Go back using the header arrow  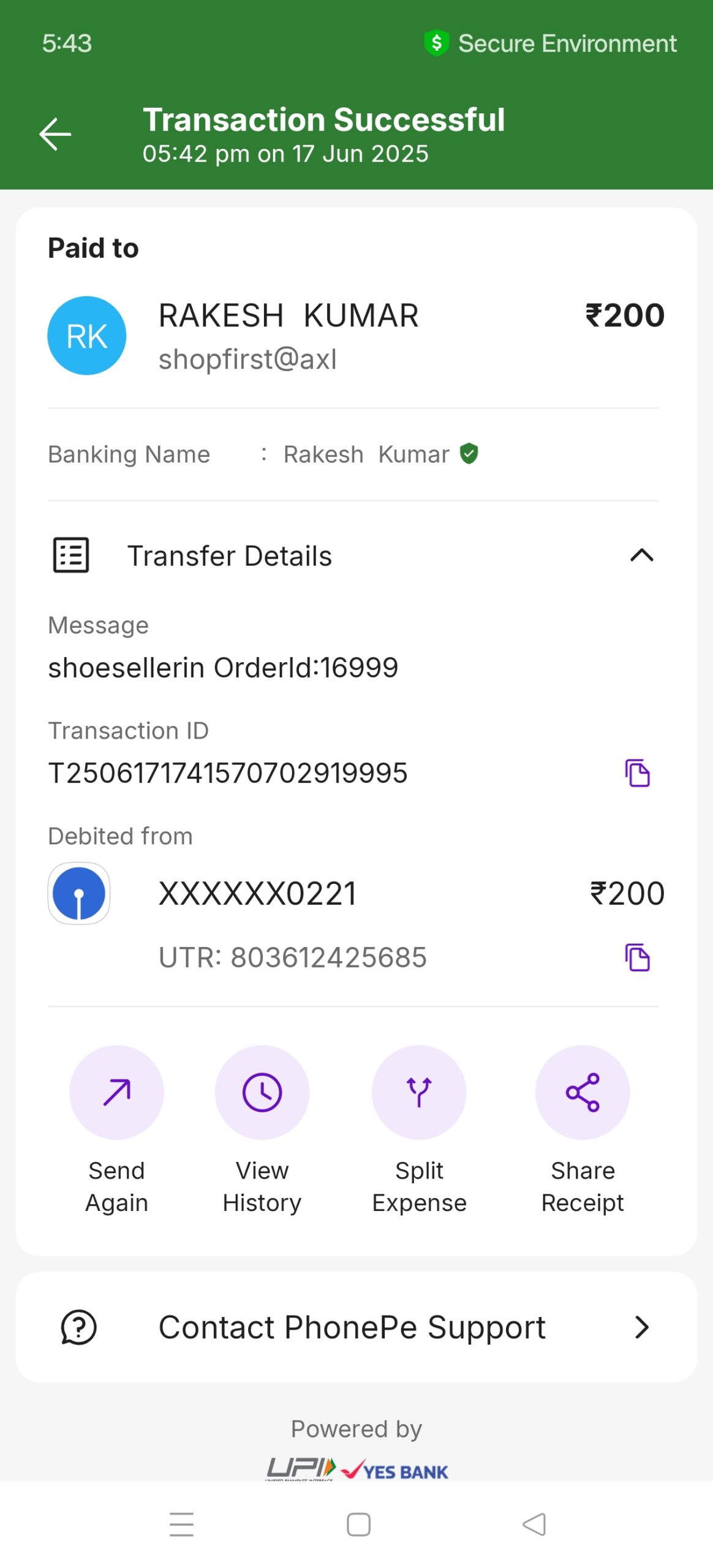coord(55,134)
